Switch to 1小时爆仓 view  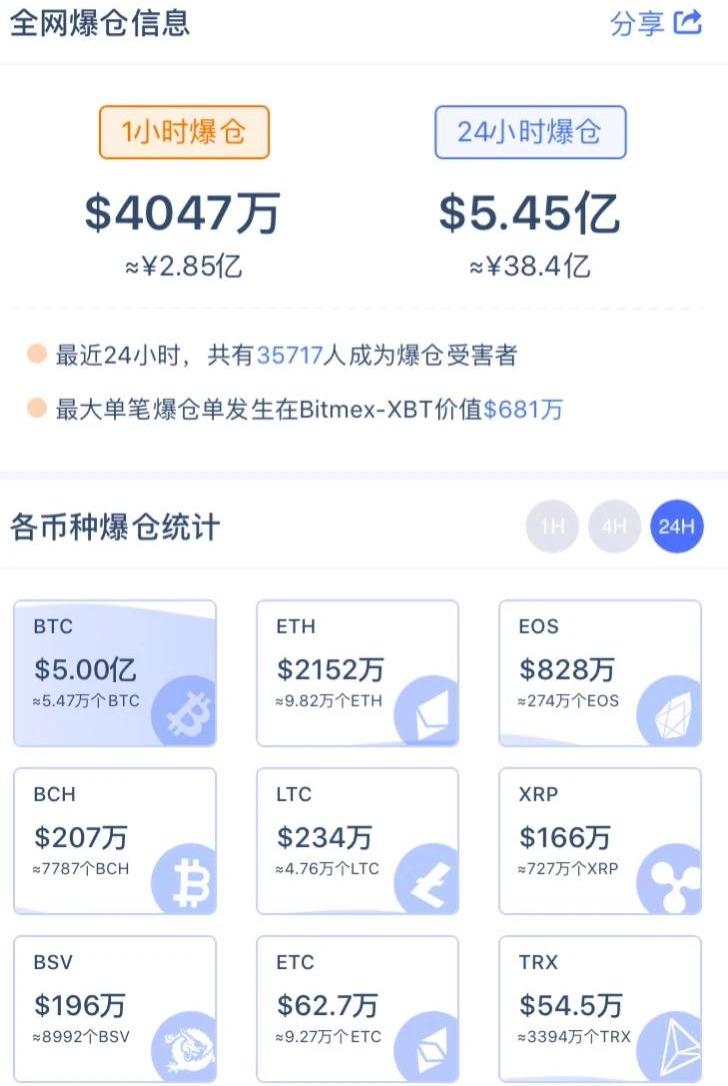point(184,132)
